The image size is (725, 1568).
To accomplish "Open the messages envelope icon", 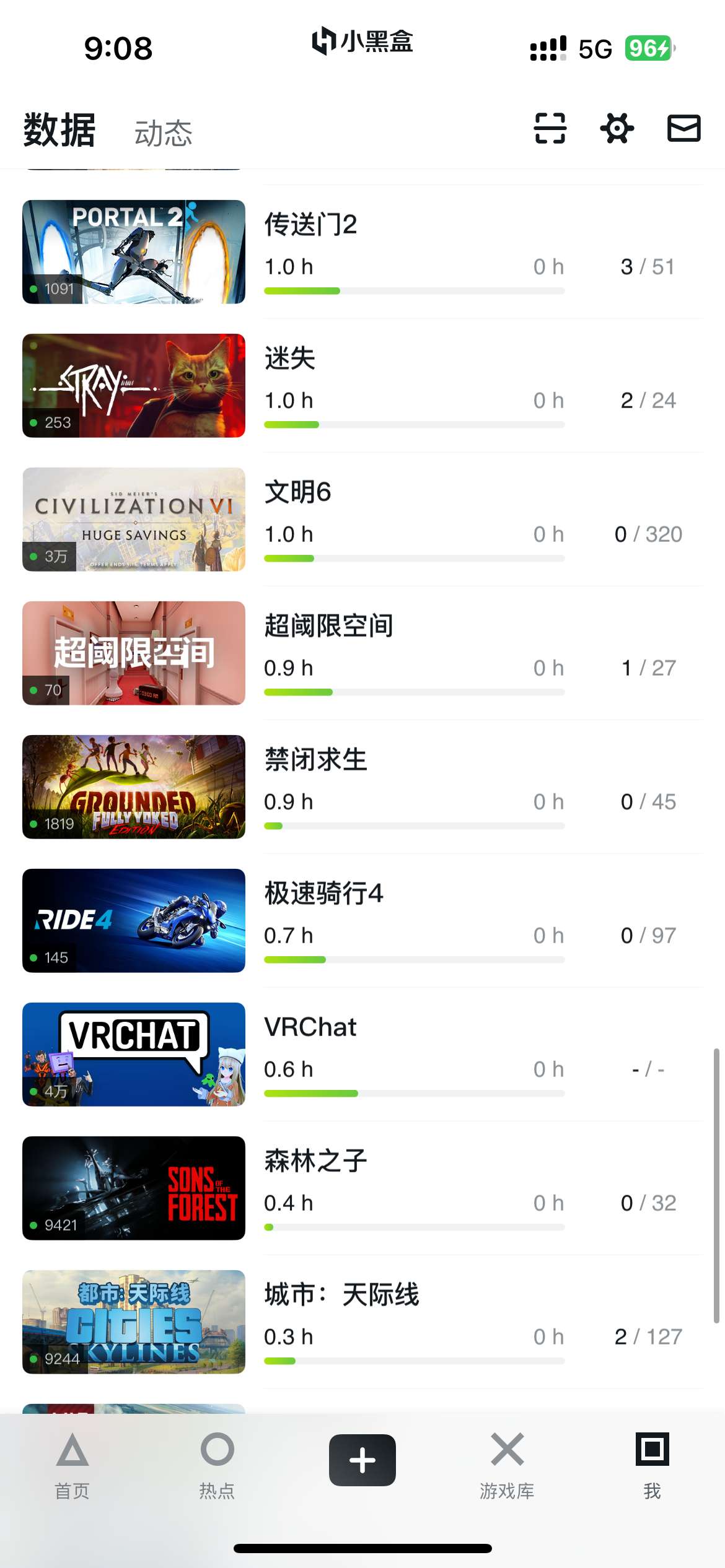I will tap(683, 128).
